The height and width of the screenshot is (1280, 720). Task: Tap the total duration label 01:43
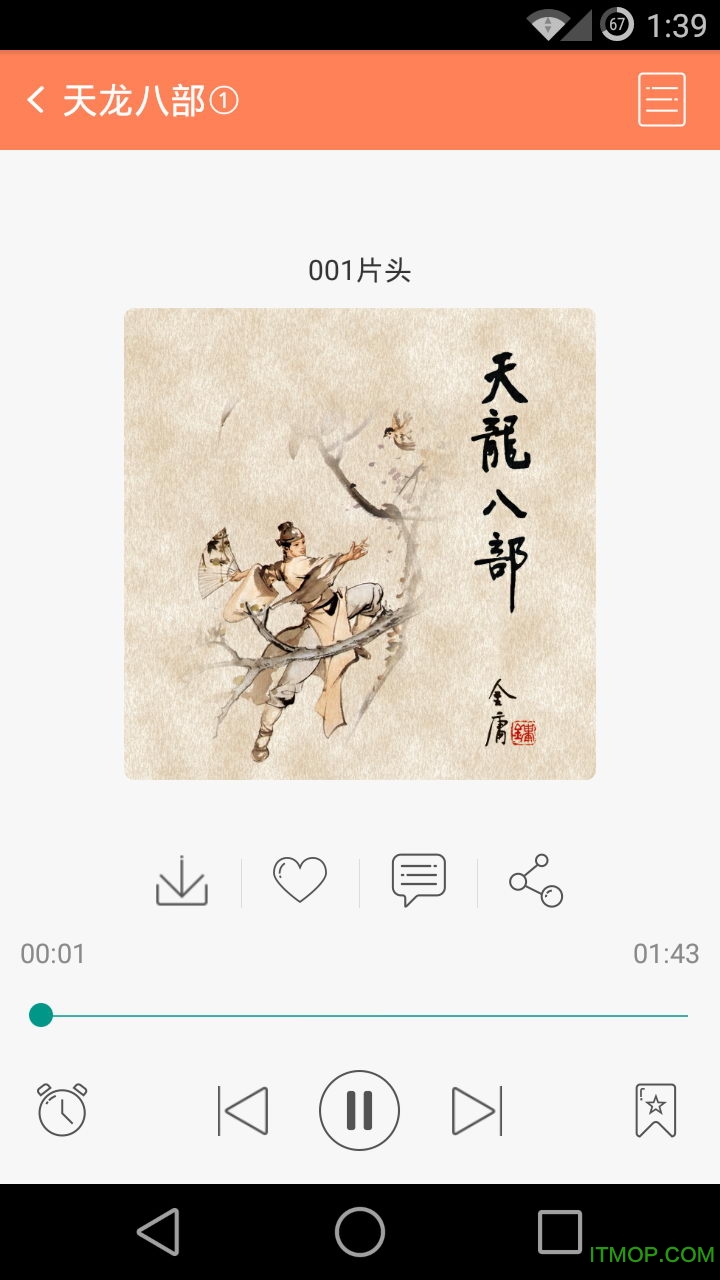click(668, 954)
